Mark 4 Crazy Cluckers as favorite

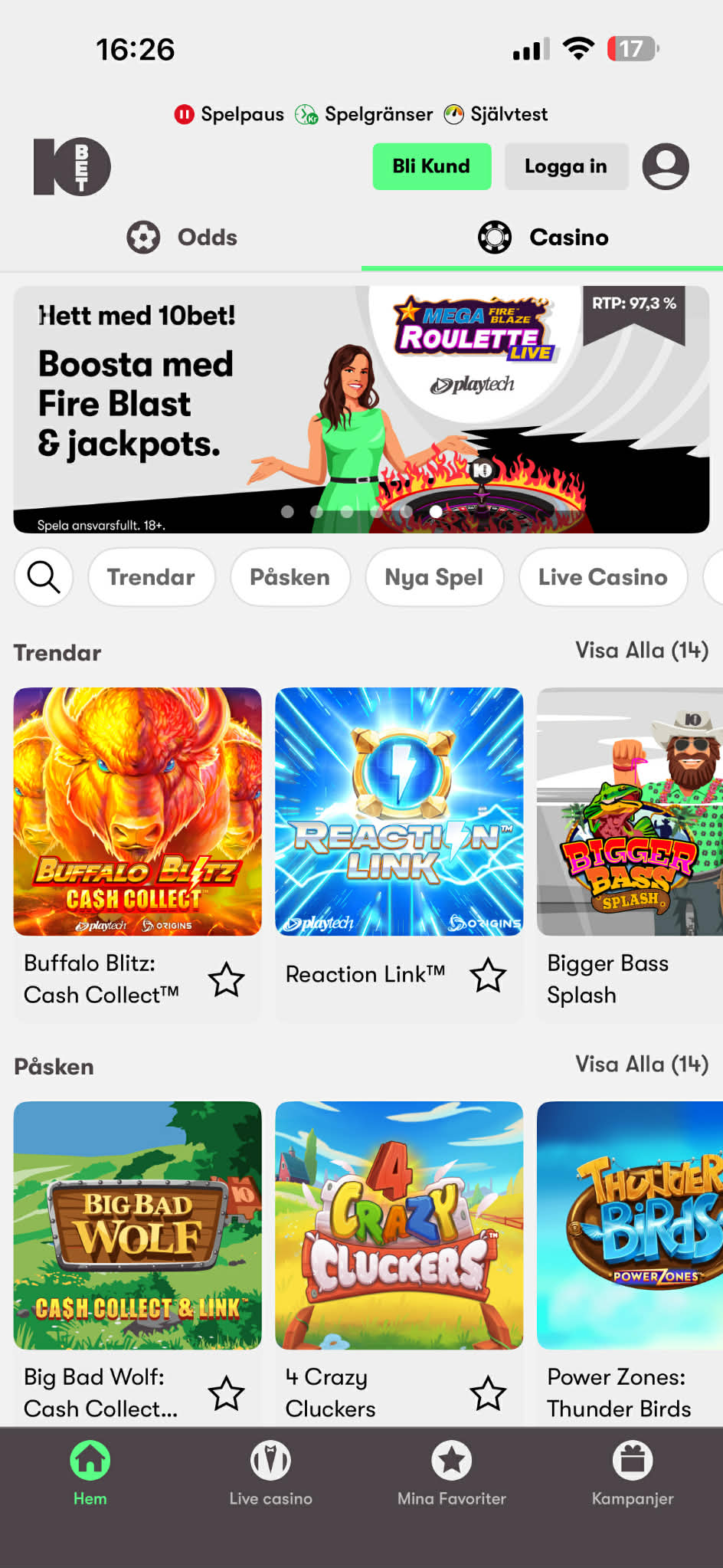[x=488, y=1395]
